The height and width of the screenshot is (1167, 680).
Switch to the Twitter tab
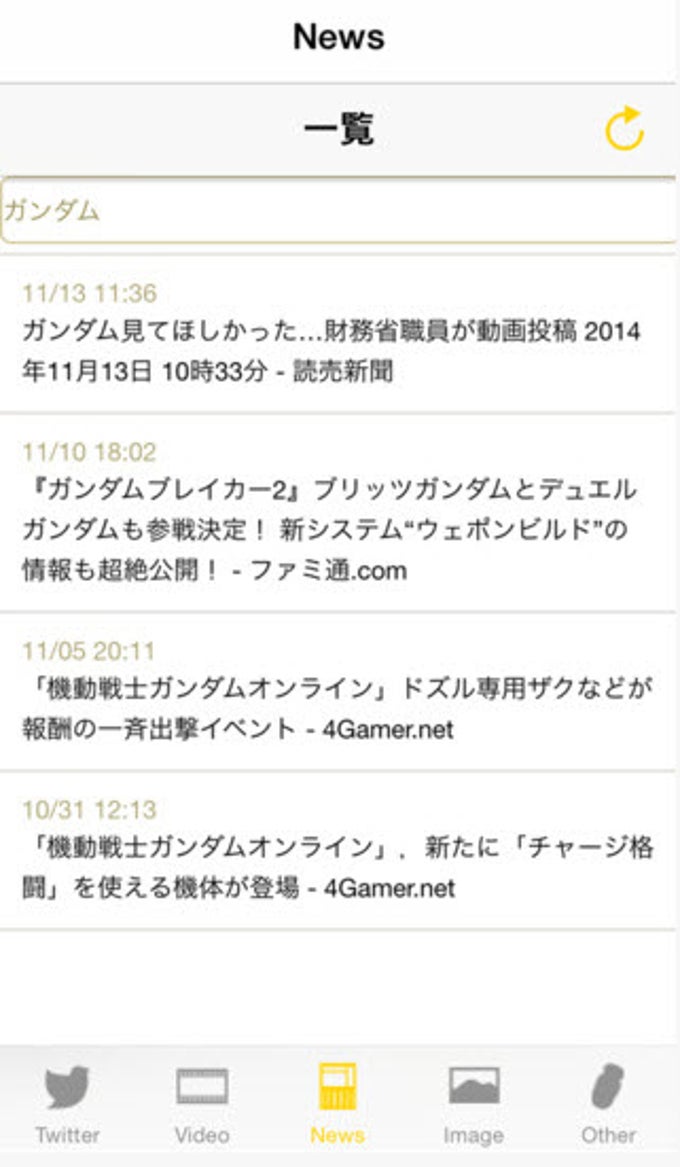pos(67,1103)
